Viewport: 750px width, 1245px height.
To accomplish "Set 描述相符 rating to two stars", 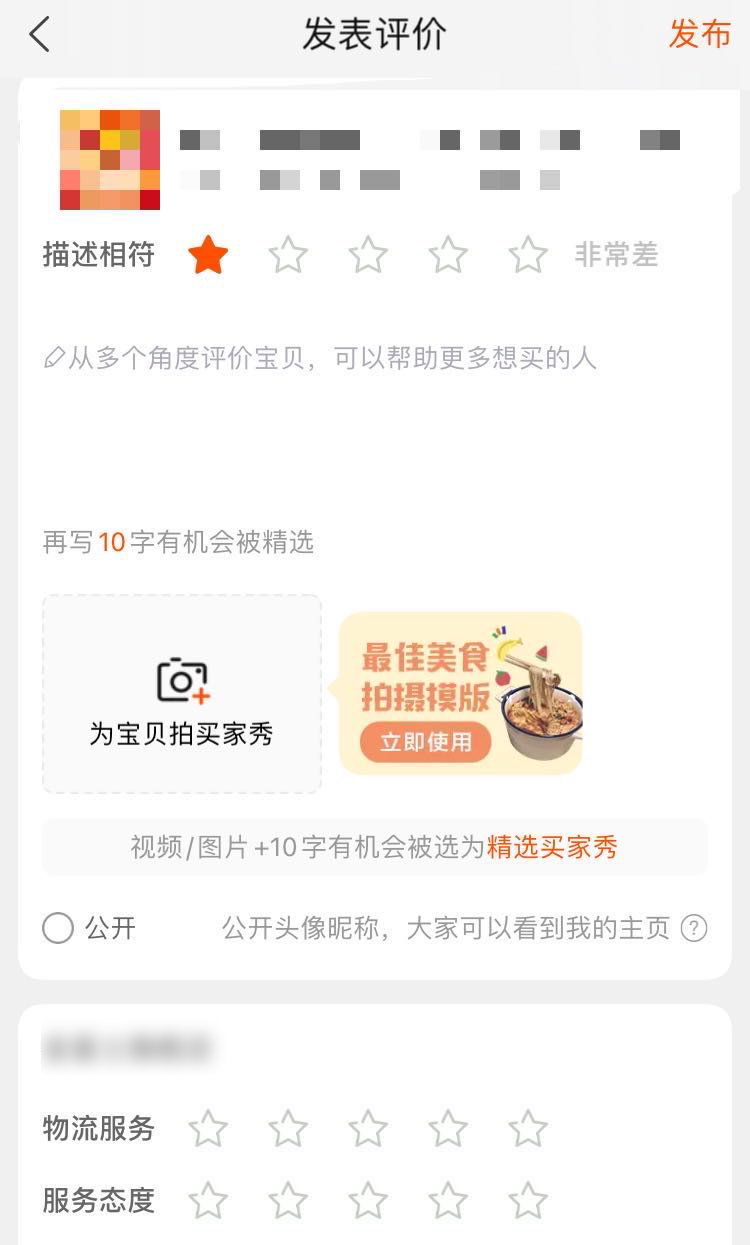I will click(288, 255).
